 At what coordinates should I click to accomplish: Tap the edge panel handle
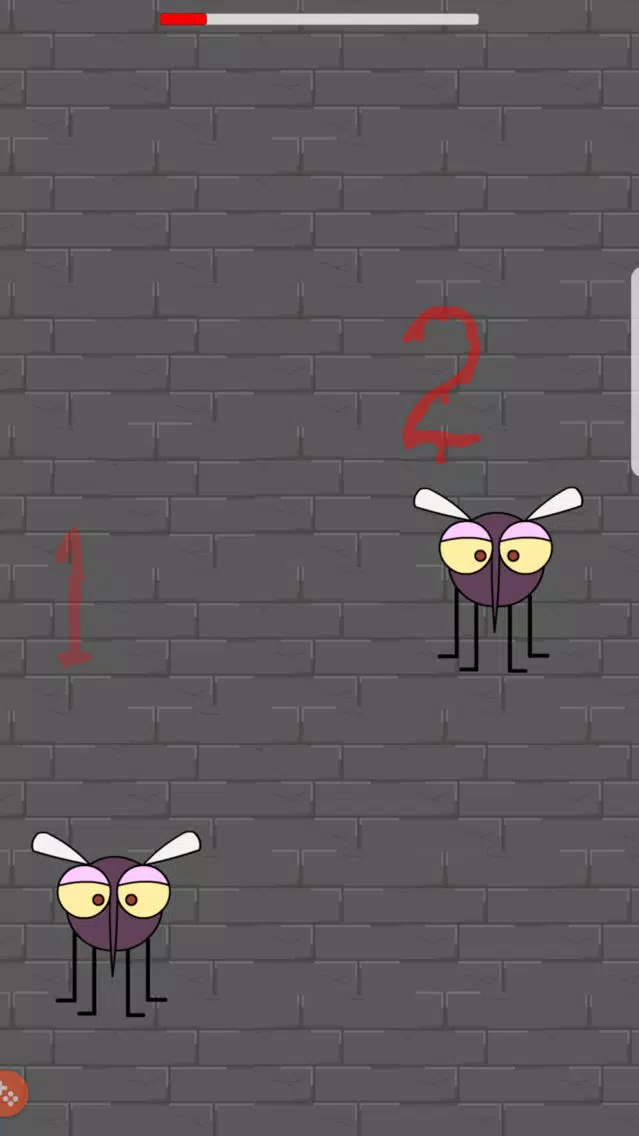(634, 371)
